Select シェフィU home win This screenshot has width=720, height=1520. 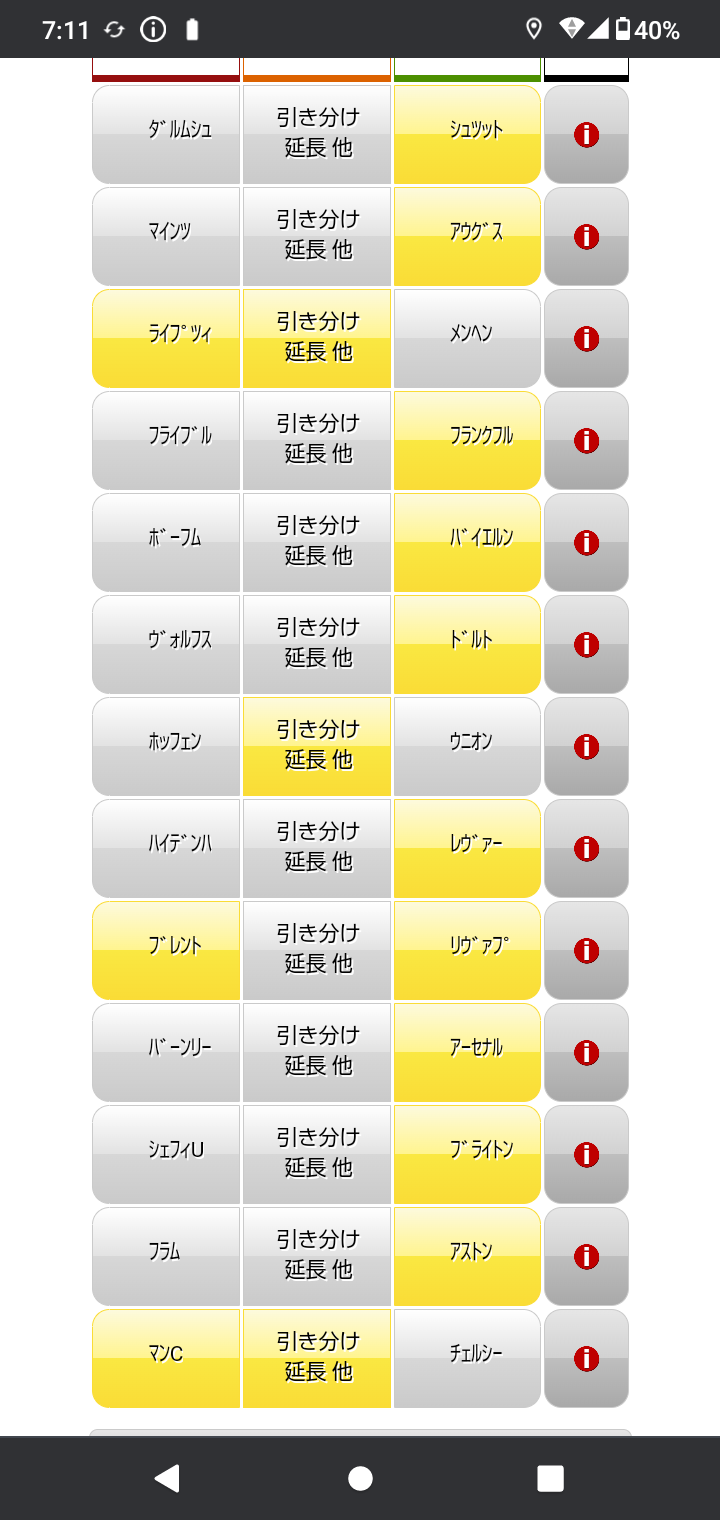[166, 1154]
